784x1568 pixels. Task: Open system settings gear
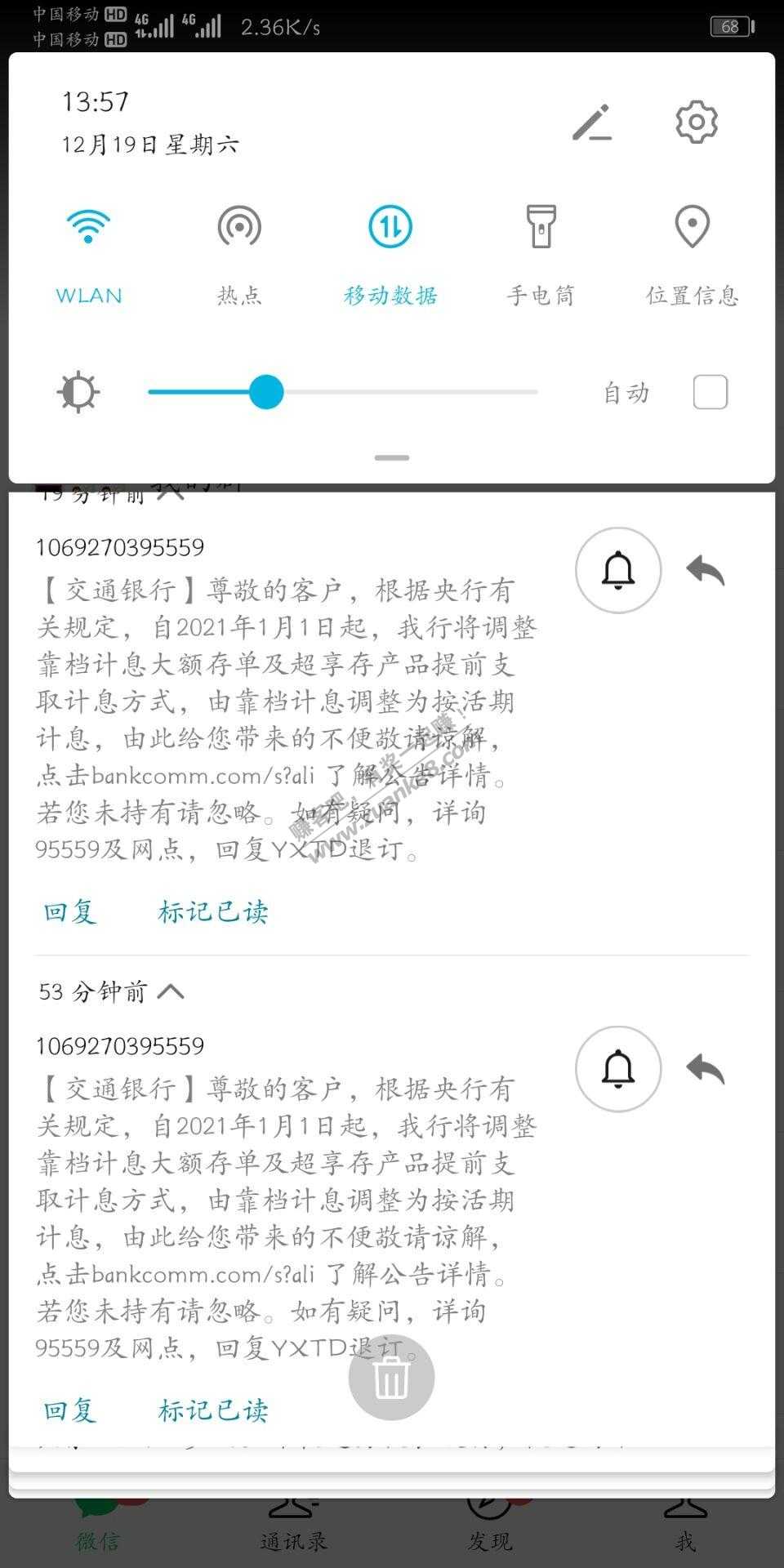click(x=696, y=122)
